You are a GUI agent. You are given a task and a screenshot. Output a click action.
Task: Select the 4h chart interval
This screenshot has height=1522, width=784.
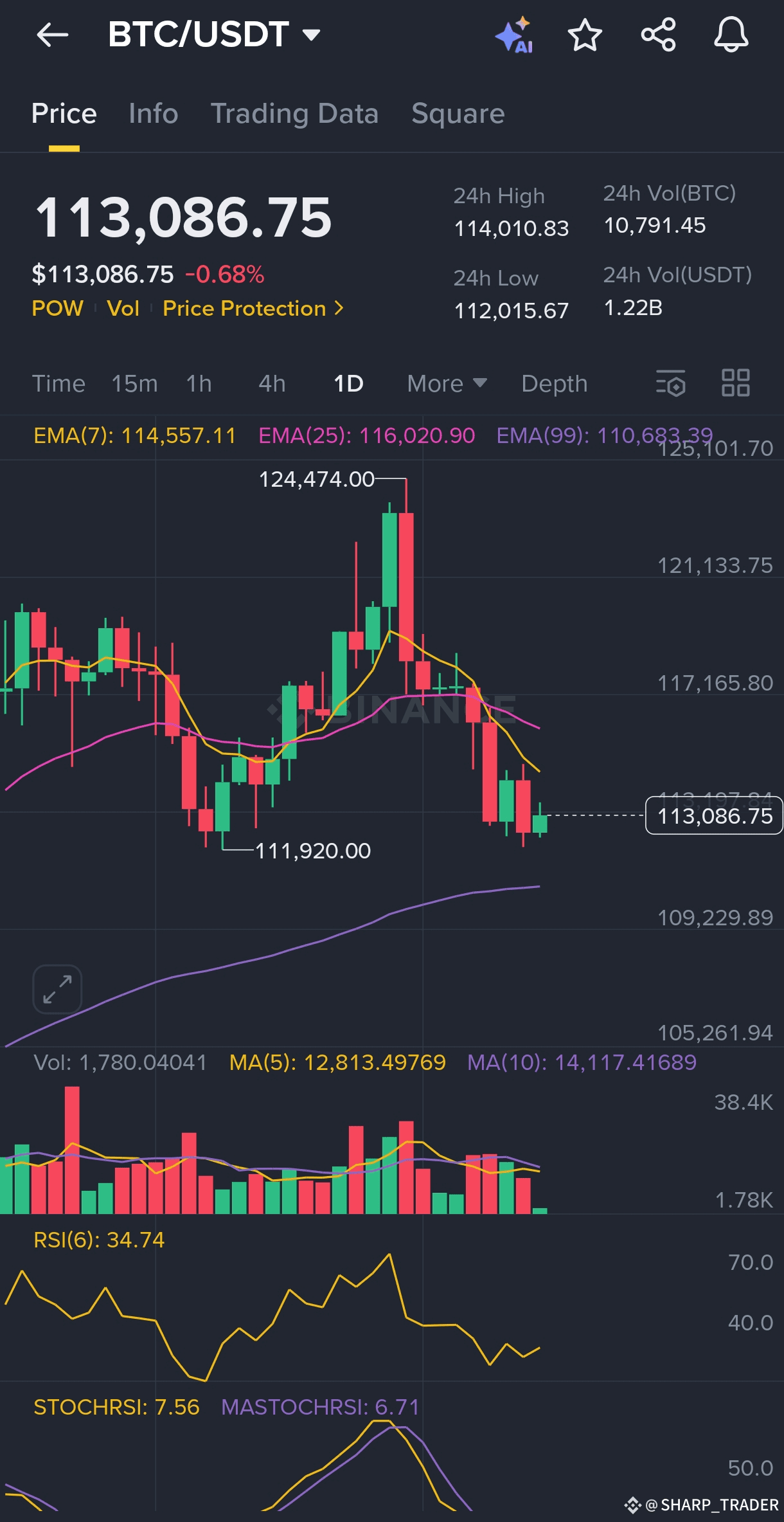click(x=272, y=384)
